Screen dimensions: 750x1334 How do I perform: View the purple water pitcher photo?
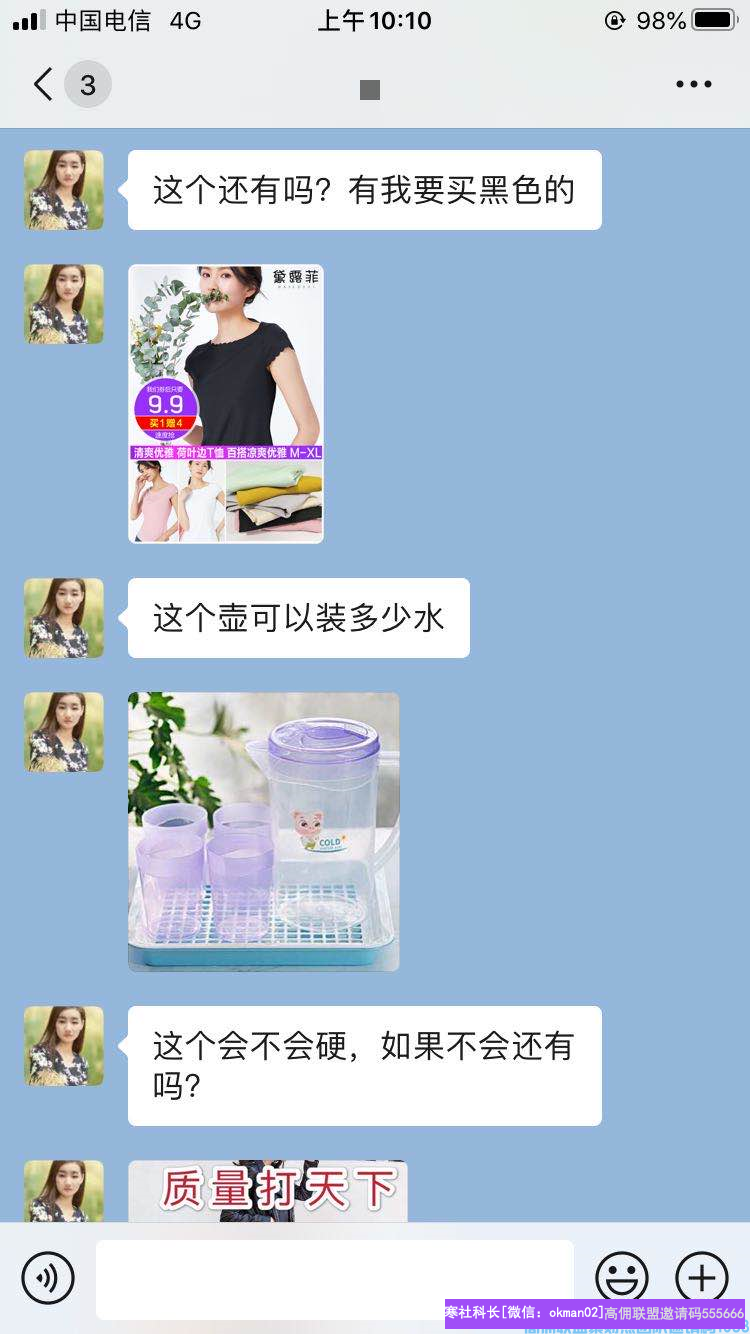pyautogui.click(x=264, y=831)
